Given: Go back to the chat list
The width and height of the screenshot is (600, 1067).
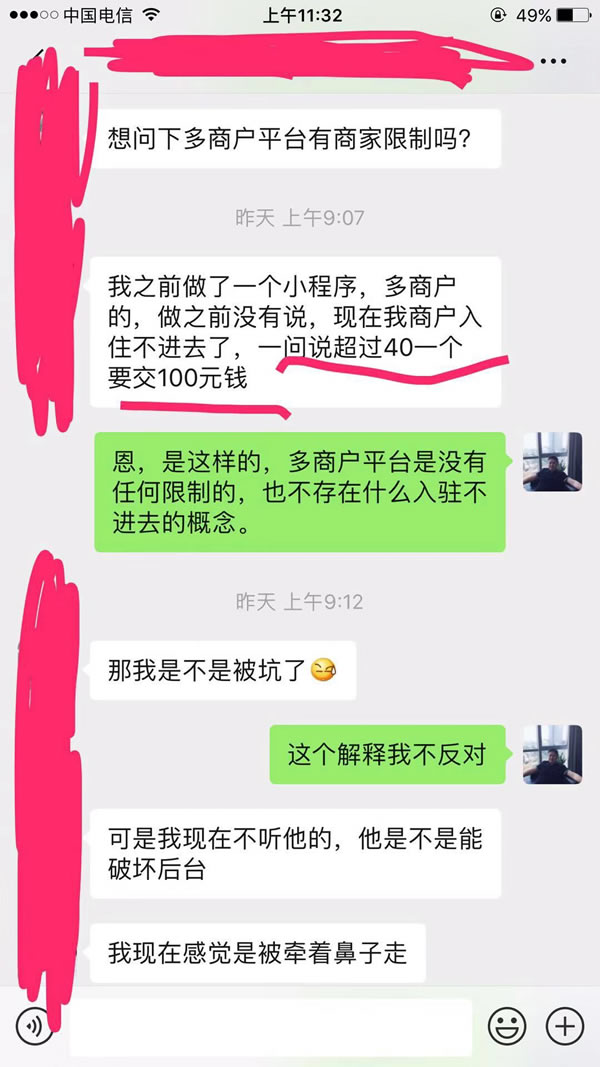Looking at the screenshot, I should point(37,60).
